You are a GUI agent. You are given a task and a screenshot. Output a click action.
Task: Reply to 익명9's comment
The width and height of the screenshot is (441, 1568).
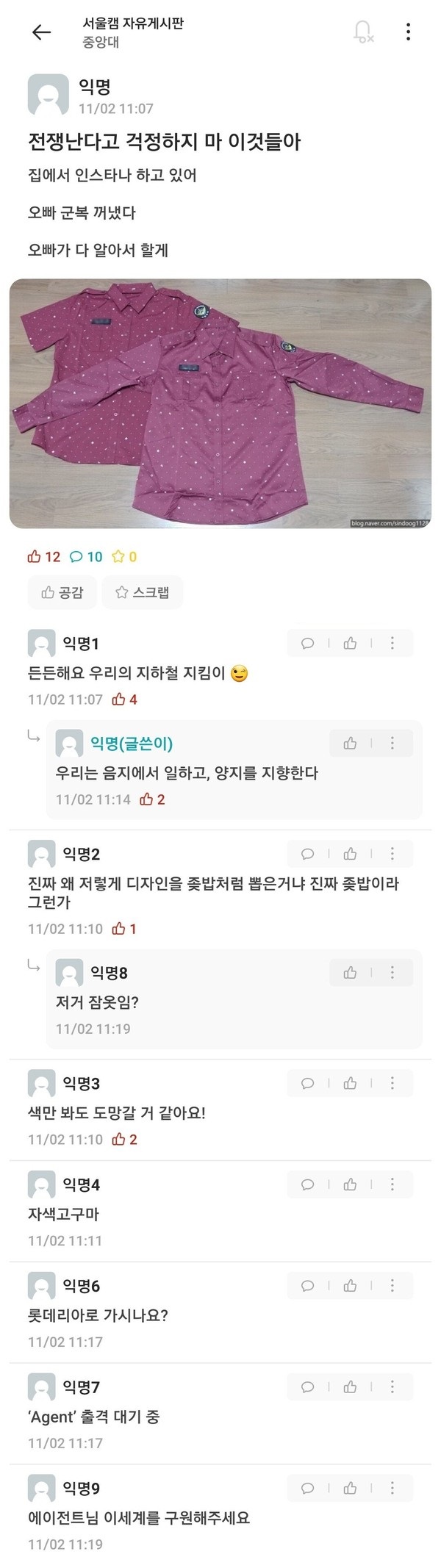[x=308, y=1489]
